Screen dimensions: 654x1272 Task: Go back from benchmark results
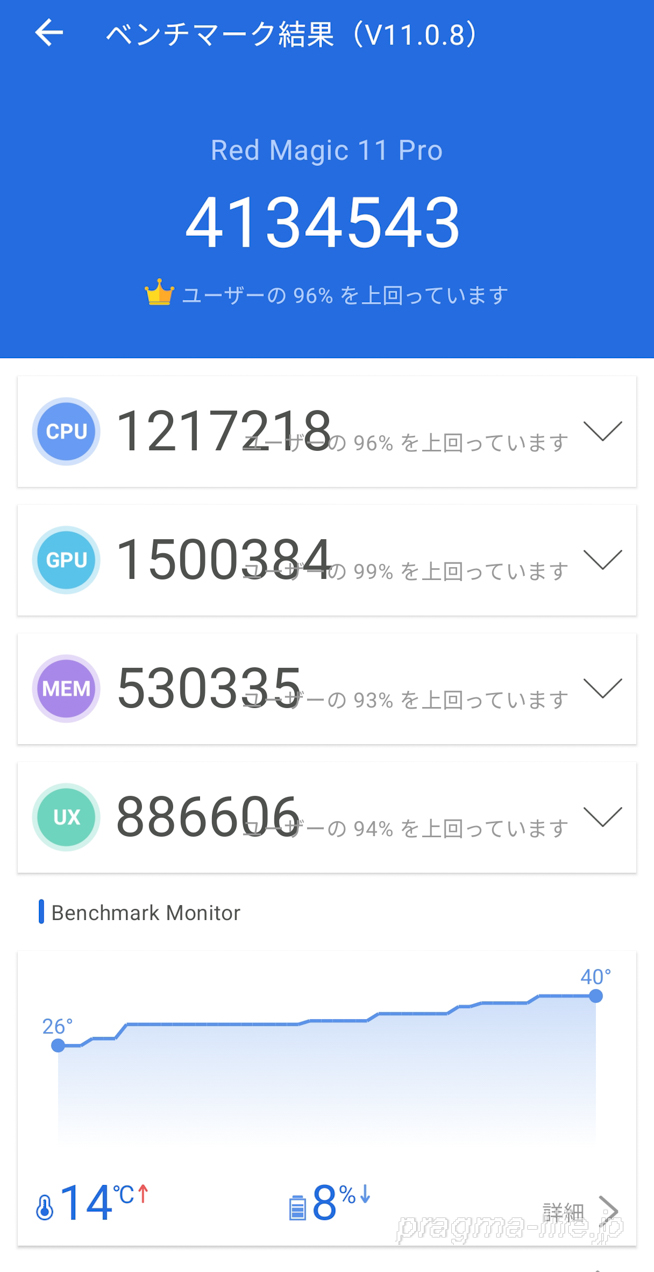pos(49,34)
